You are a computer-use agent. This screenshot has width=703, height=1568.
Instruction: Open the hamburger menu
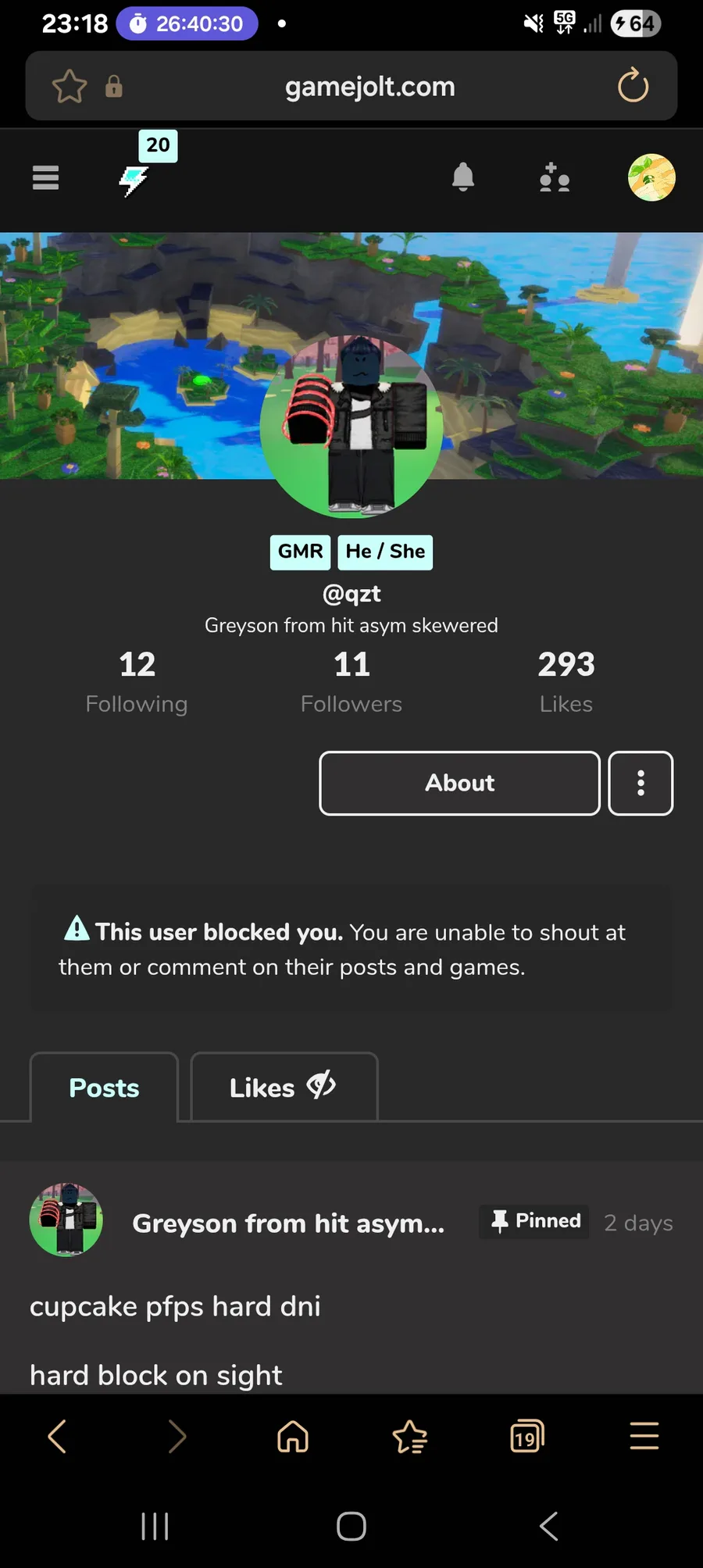[x=45, y=178]
